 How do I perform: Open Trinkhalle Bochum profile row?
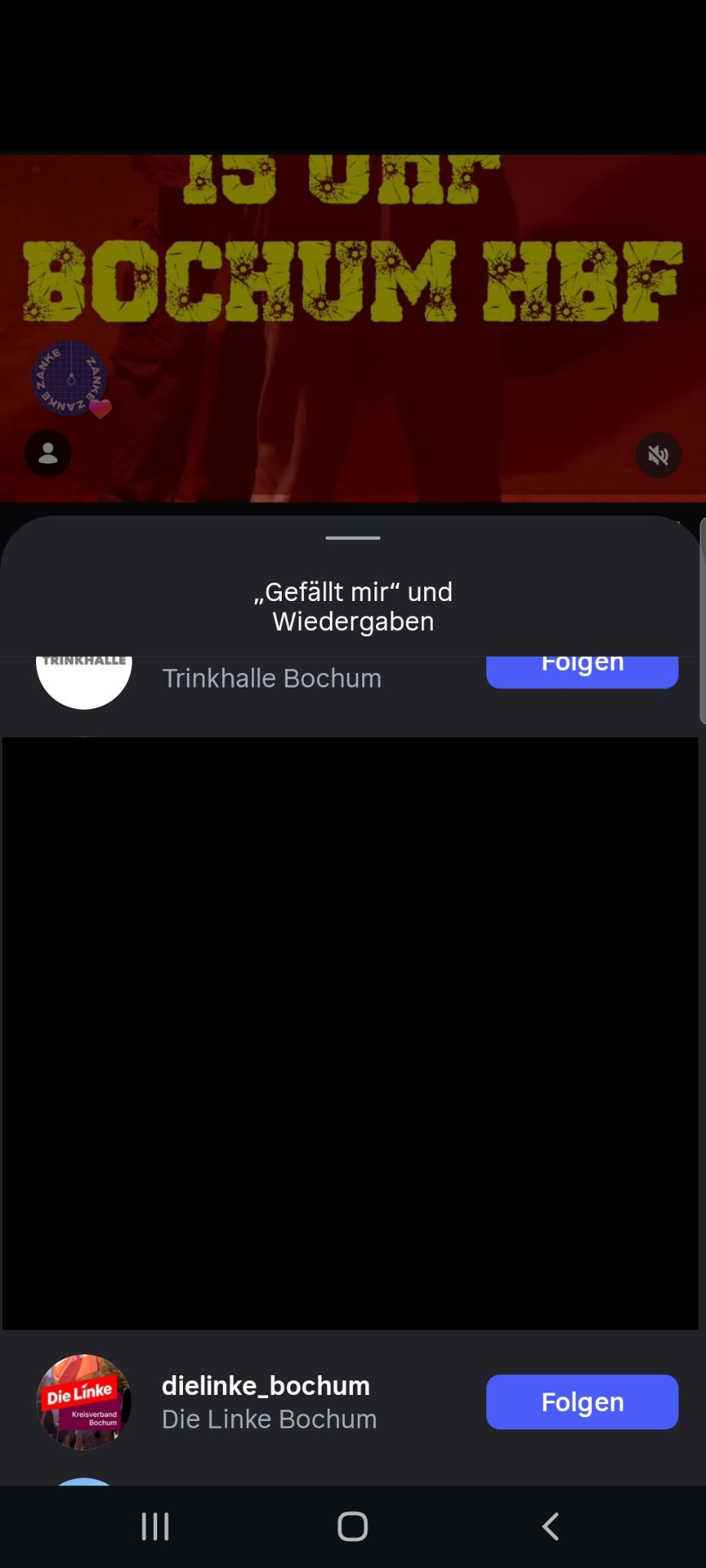coord(271,678)
